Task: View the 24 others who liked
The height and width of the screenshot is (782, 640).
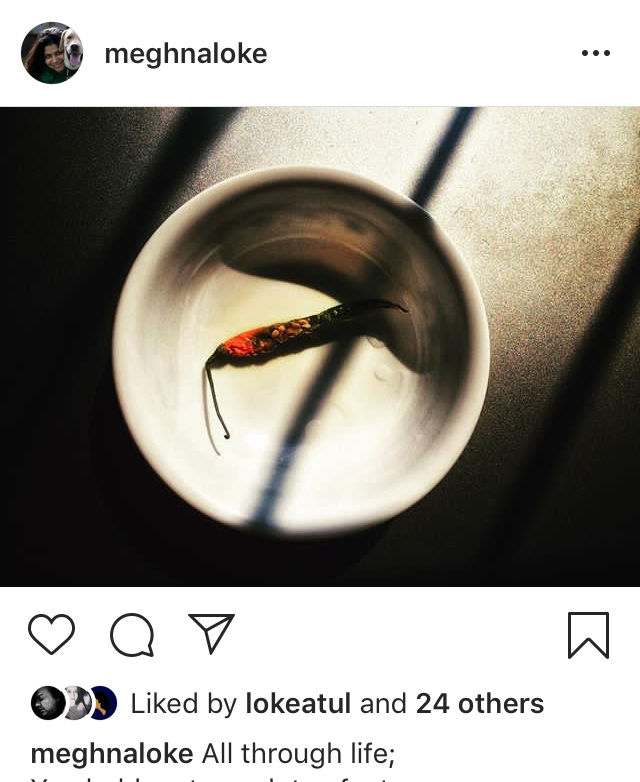Action: (x=480, y=704)
